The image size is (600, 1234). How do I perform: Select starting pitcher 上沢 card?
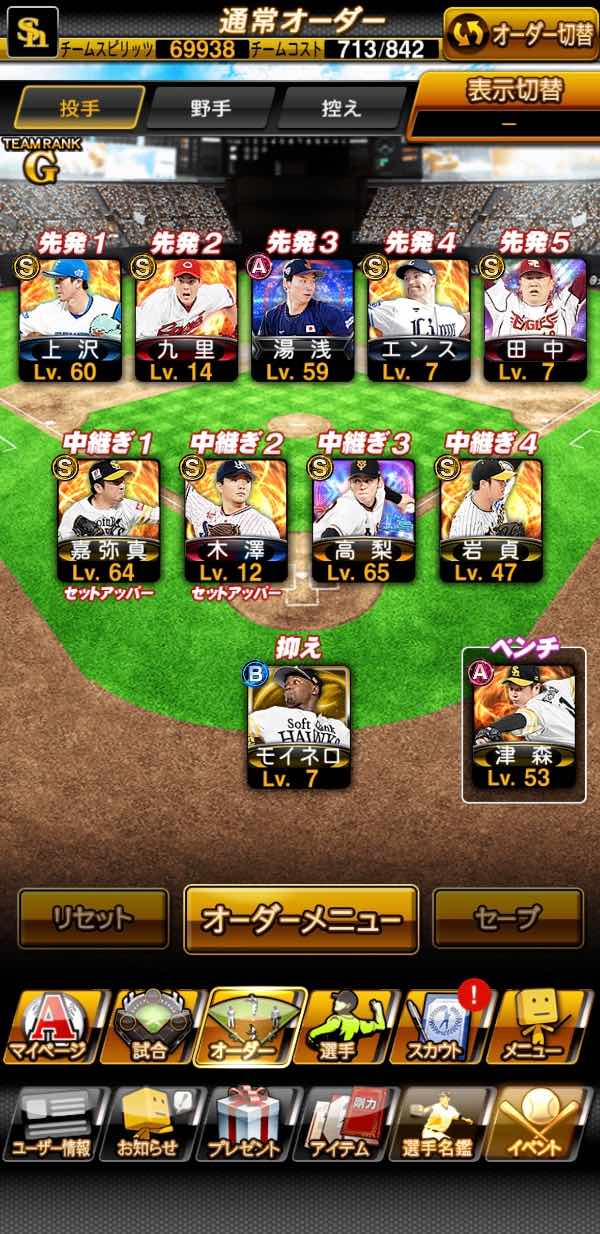point(71,320)
